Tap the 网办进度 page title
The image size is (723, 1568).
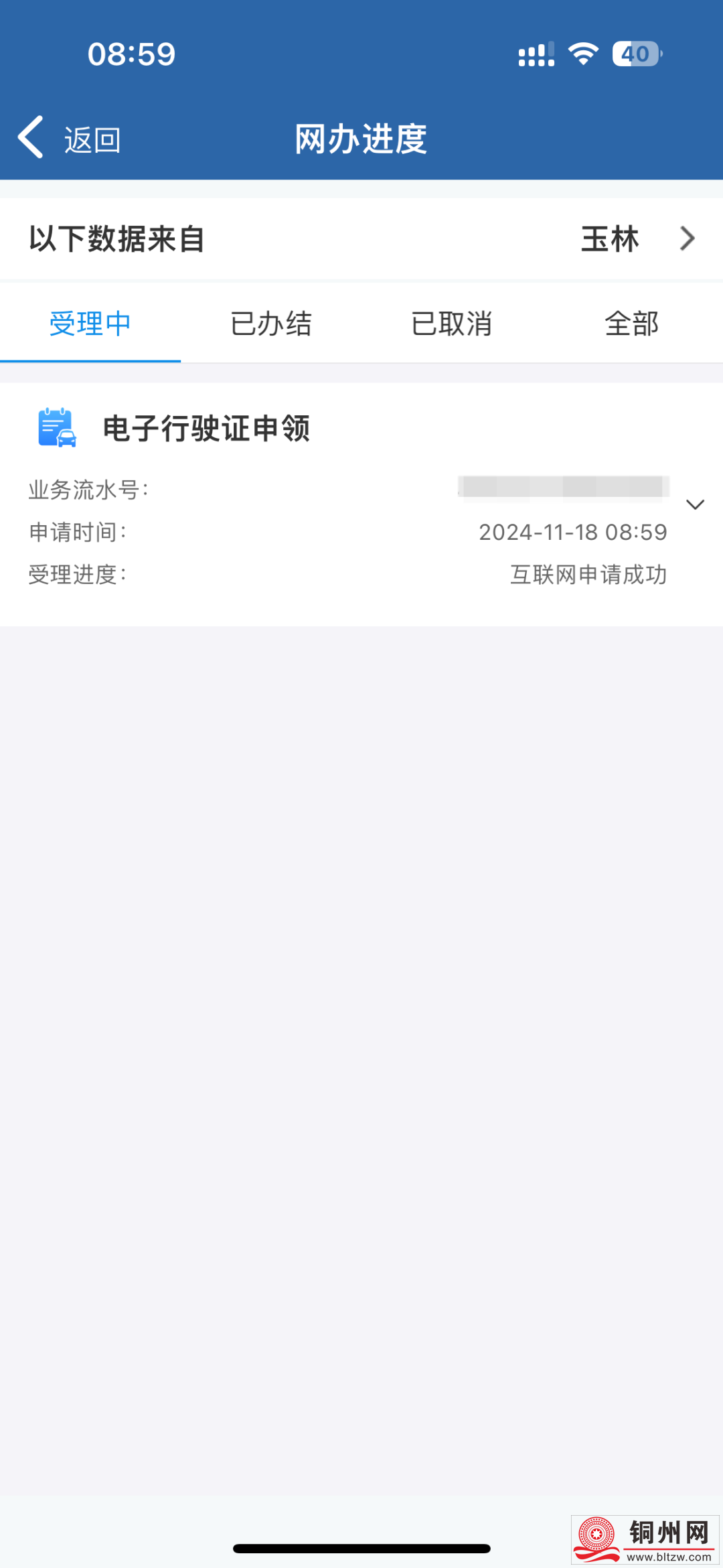pos(360,139)
